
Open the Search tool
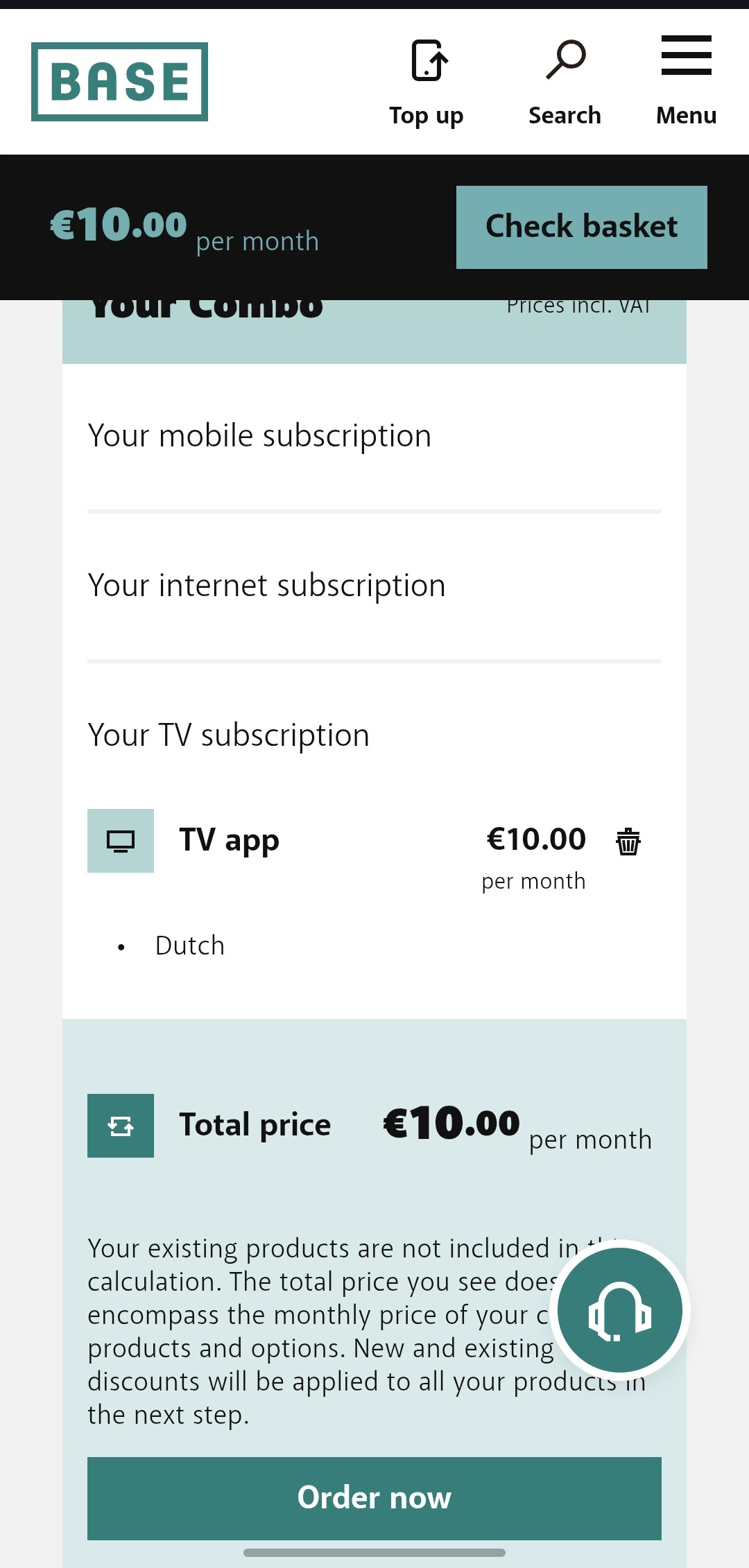point(565,82)
